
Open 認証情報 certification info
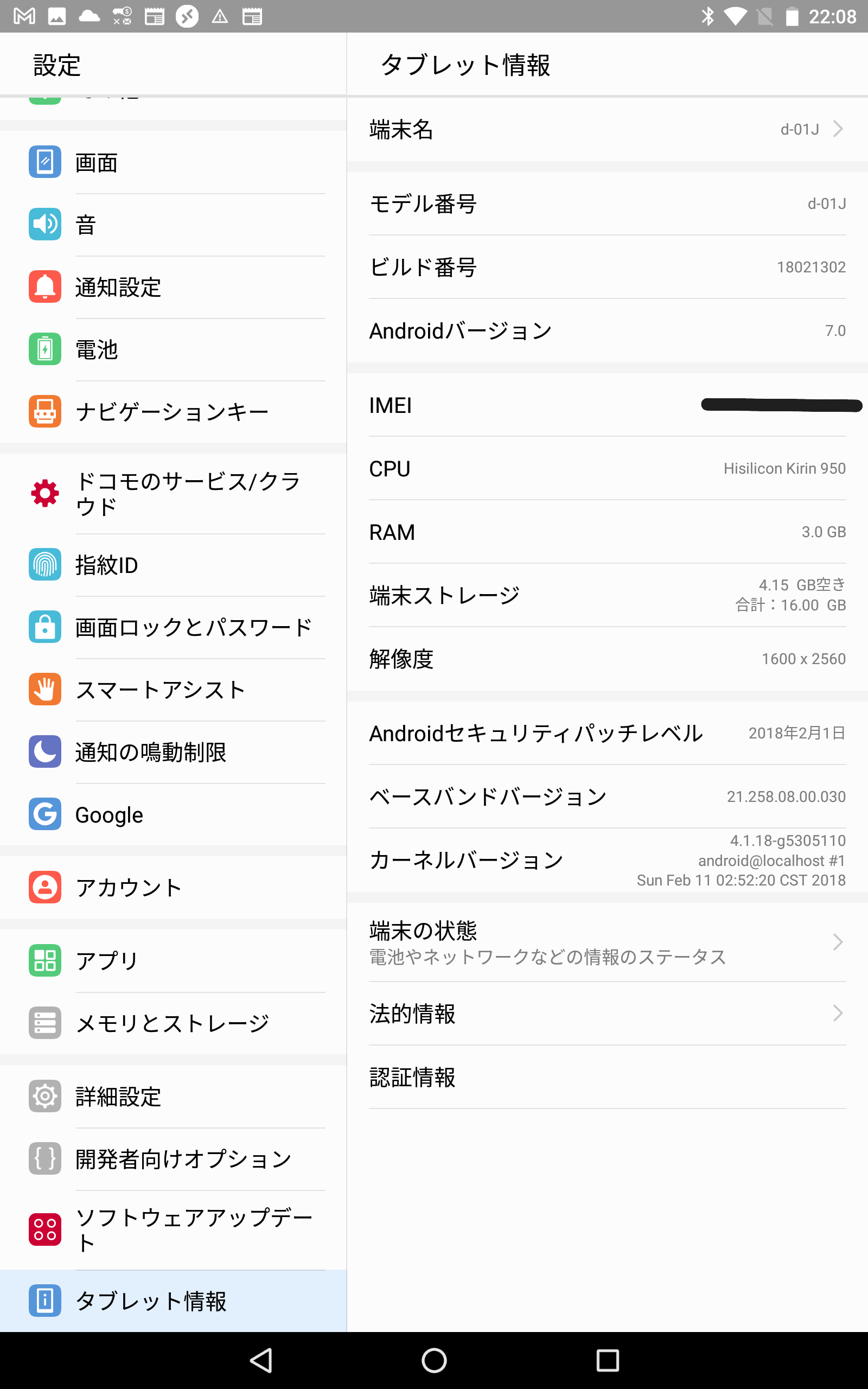tap(608, 1077)
